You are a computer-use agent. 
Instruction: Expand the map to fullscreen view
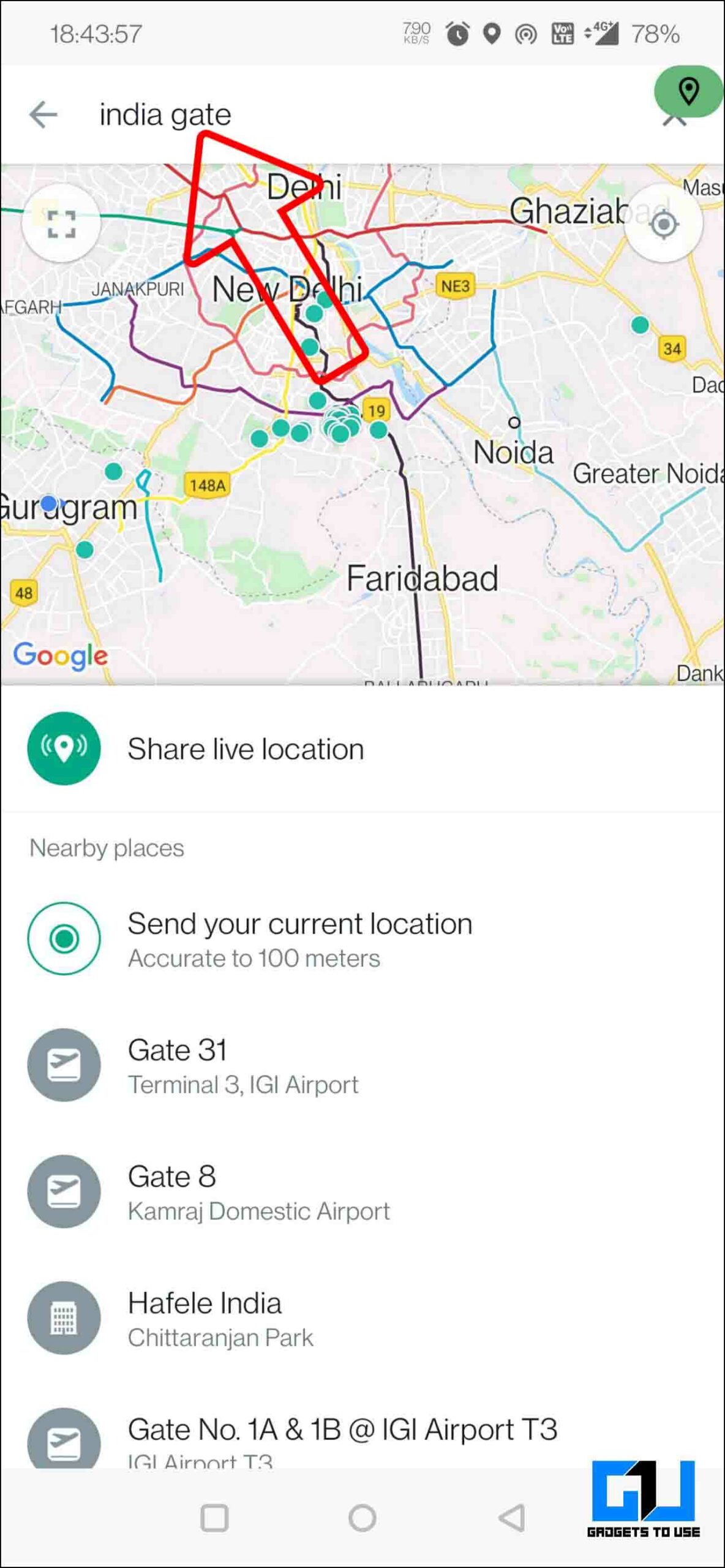click(x=60, y=224)
